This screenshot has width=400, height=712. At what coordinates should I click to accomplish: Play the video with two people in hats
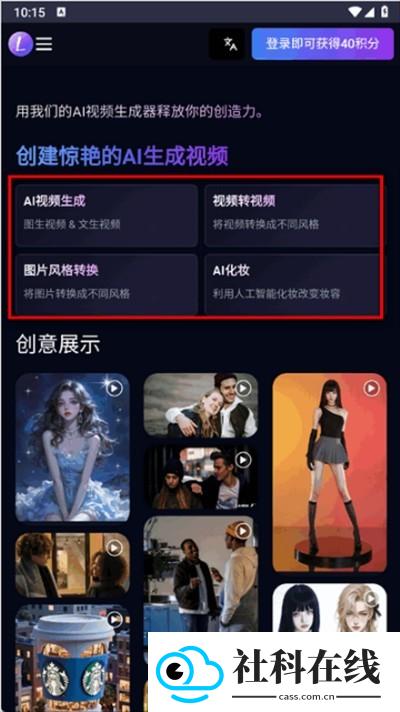pyautogui.click(x=201, y=478)
